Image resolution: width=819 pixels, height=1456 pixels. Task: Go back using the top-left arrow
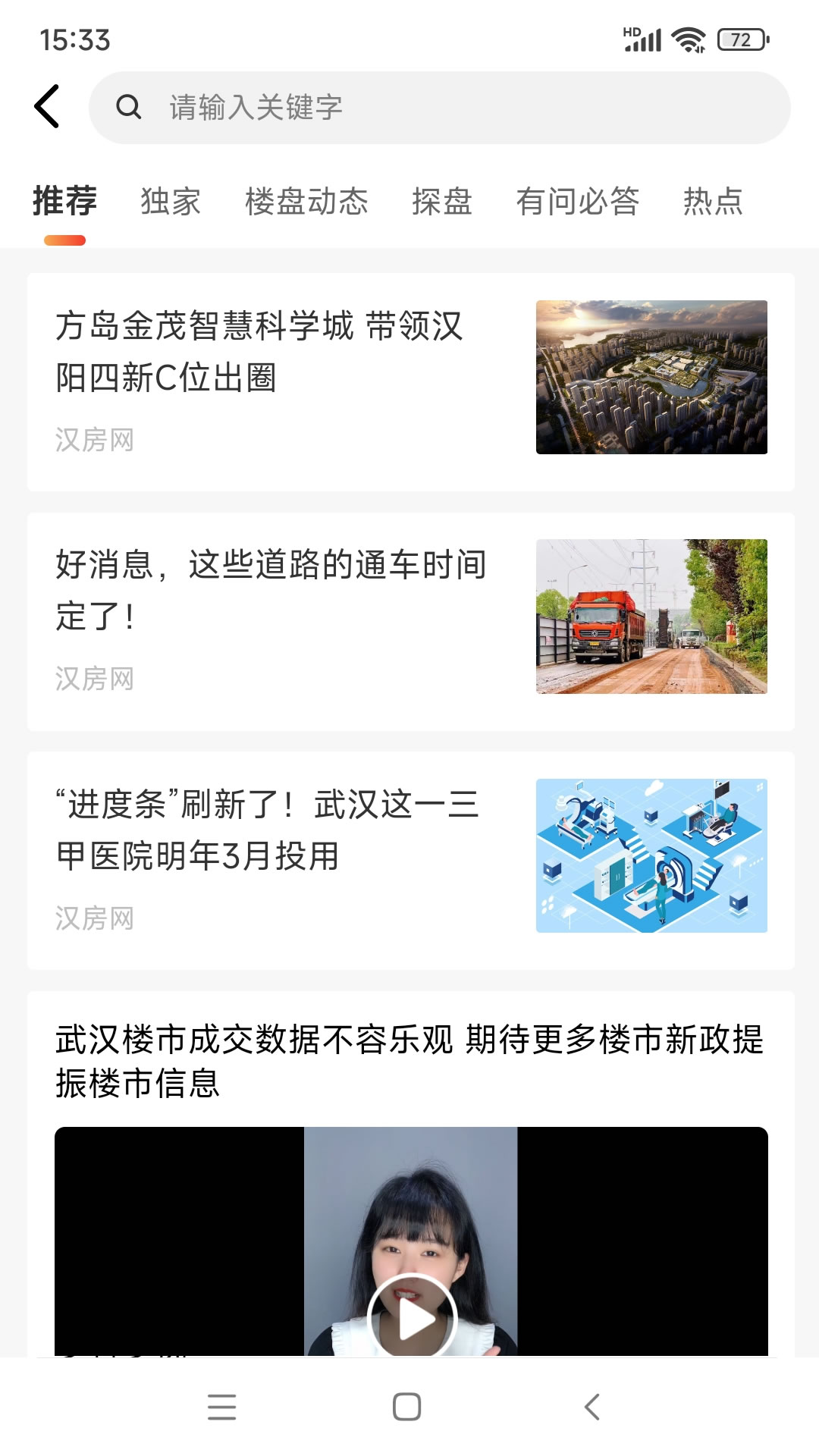pos(47,107)
